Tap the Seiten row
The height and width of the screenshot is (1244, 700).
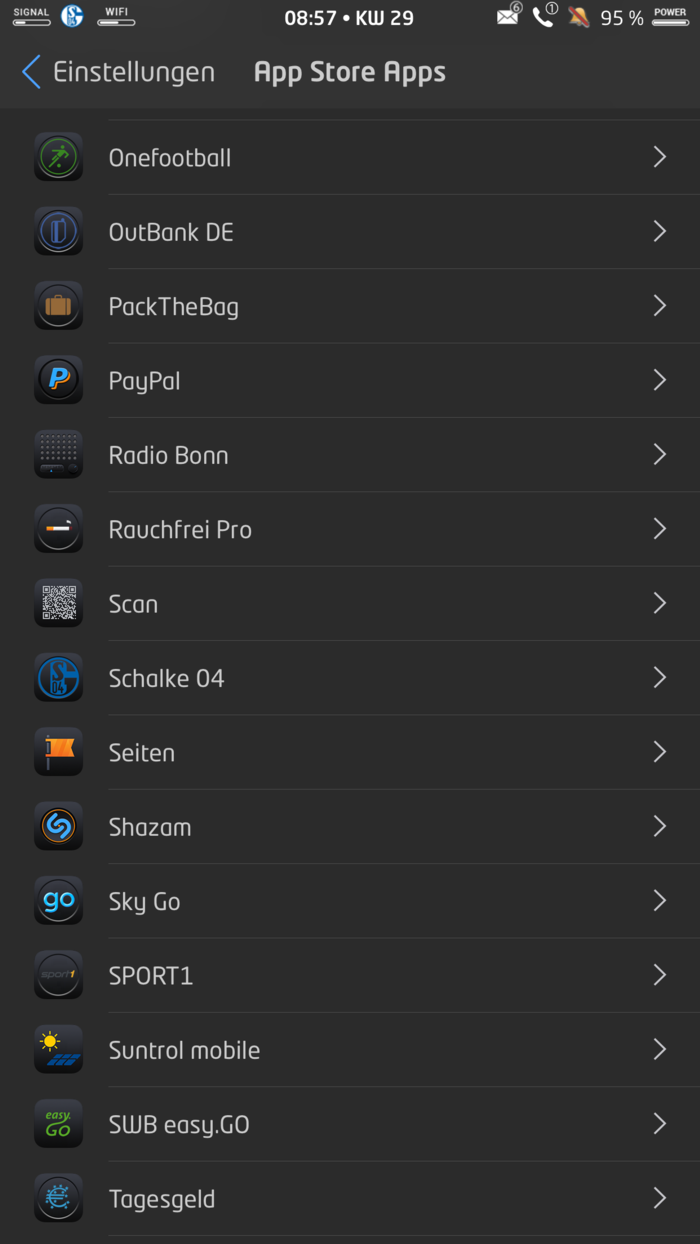(x=350, y=752)
